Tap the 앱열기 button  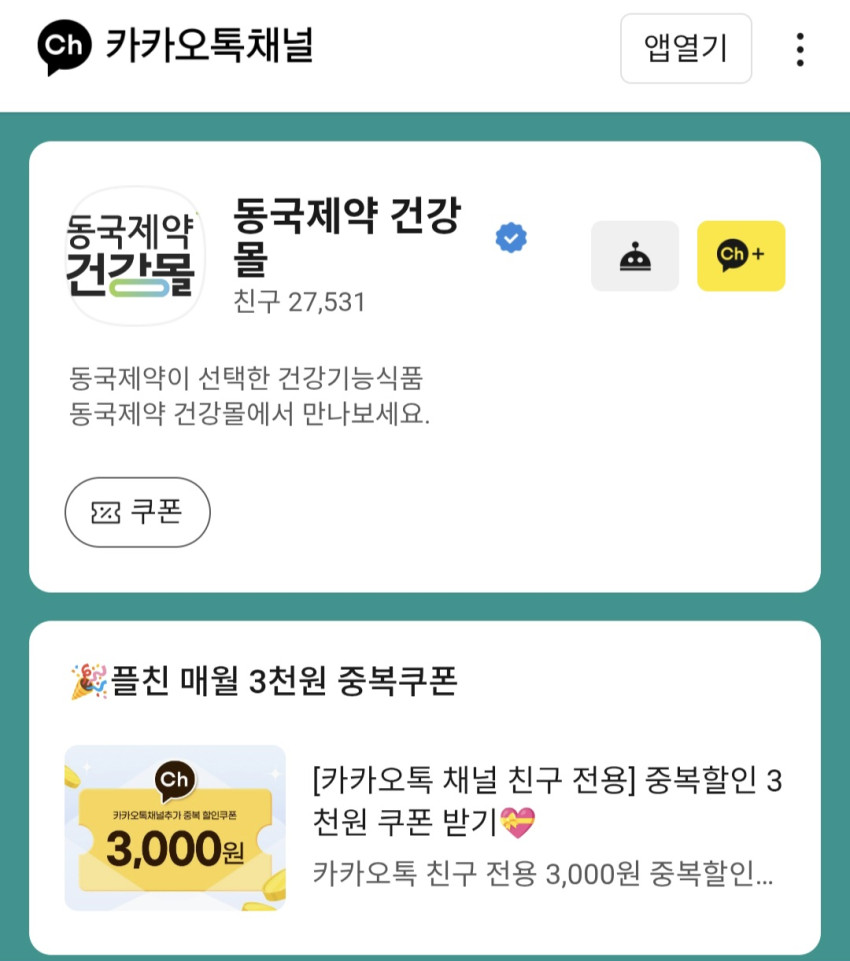(685, 48)
